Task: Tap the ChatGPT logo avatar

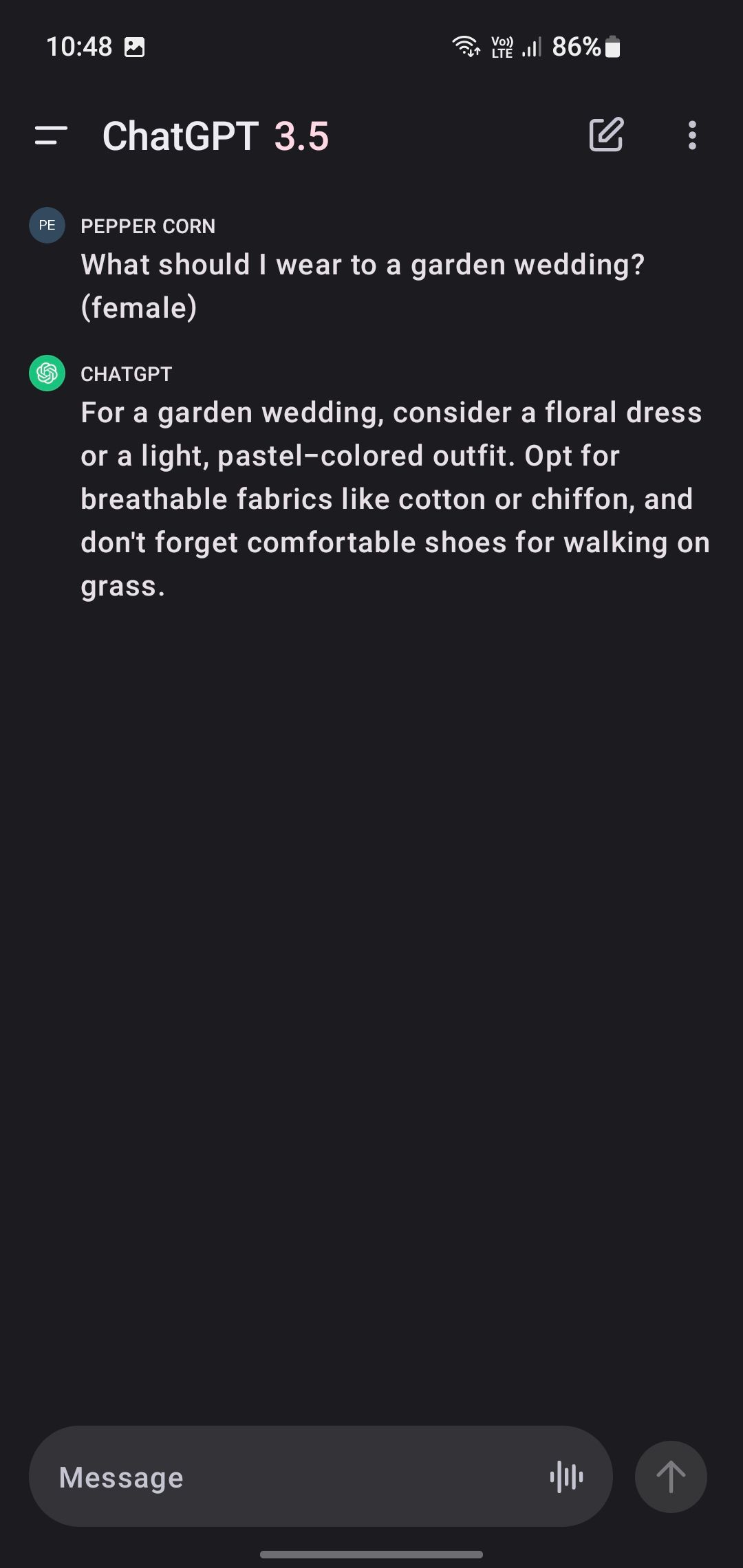Action: pos(46,373)
